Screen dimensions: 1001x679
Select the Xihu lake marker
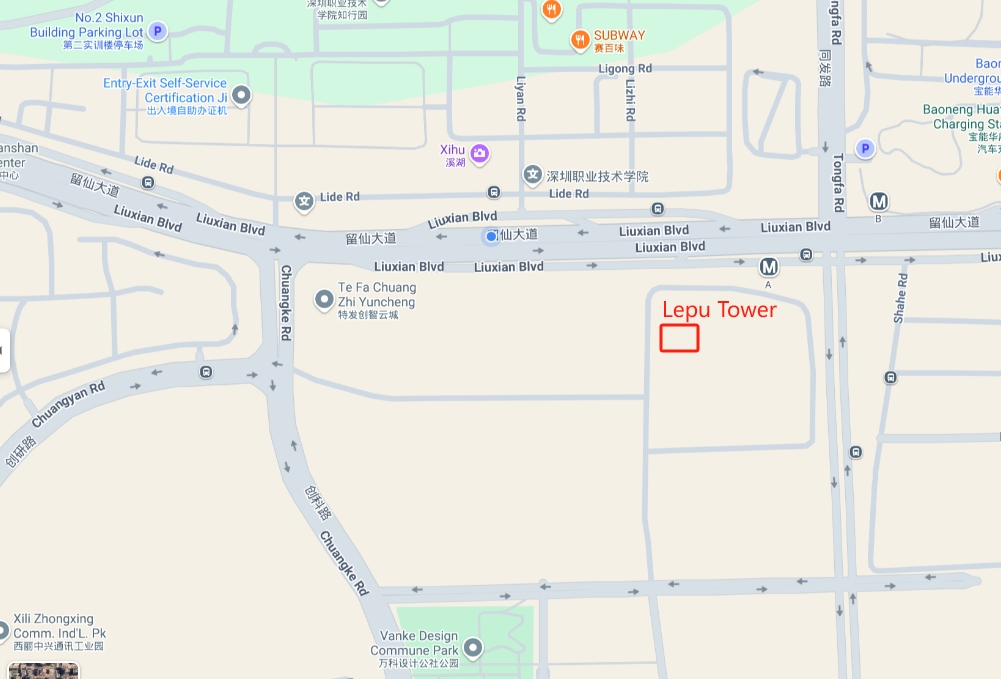pos(480,153)
